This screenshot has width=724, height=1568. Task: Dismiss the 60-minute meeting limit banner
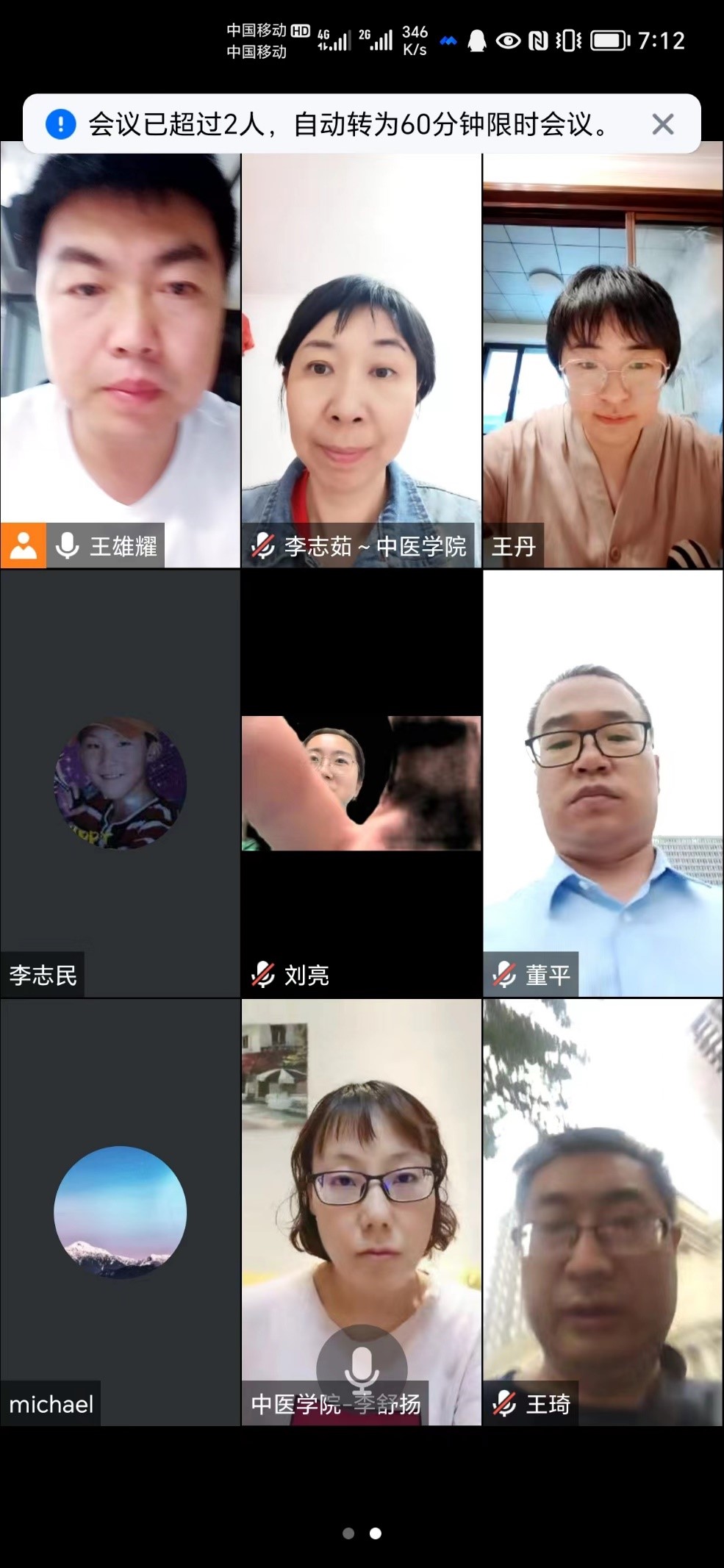pyautogui.click(x=662, y=124)
